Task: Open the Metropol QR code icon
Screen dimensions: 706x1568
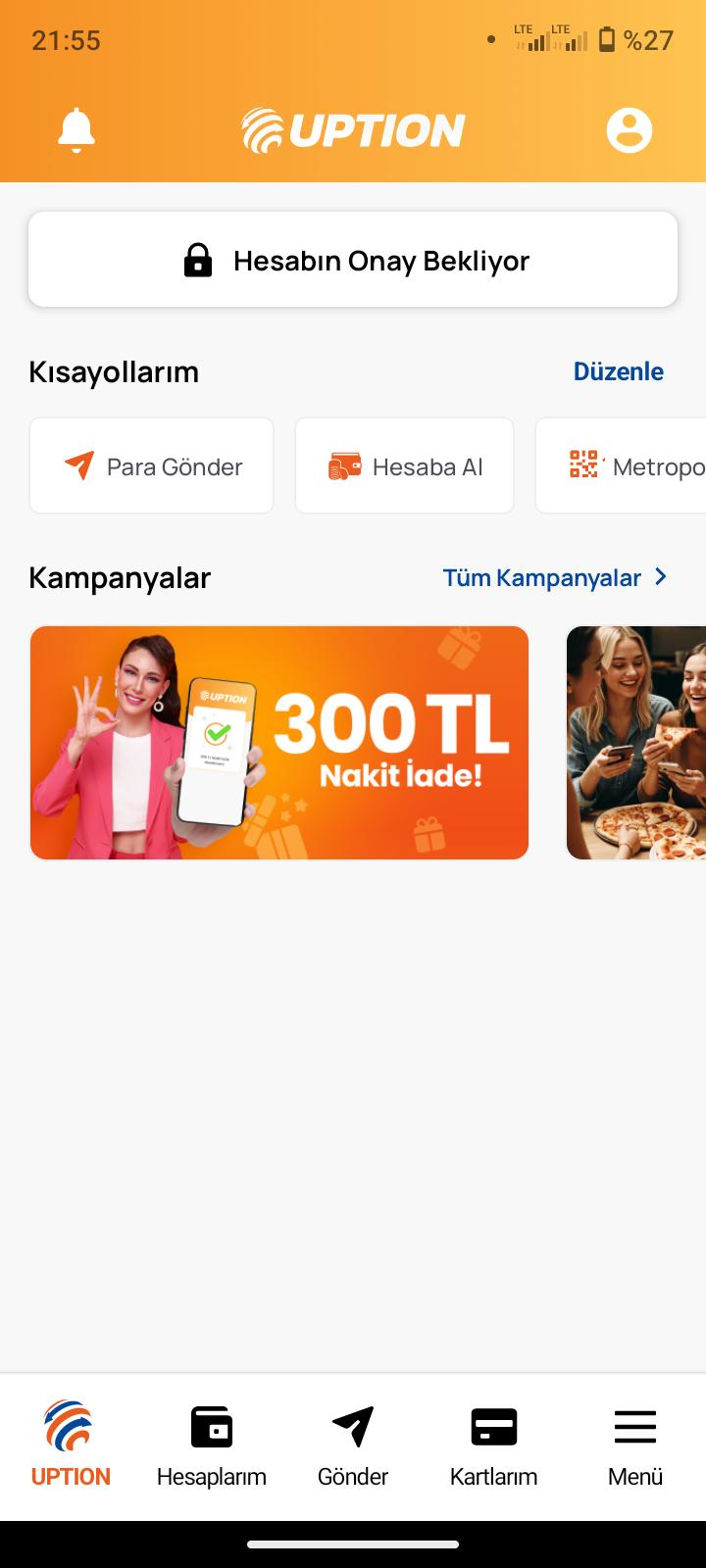Action: 584,465
